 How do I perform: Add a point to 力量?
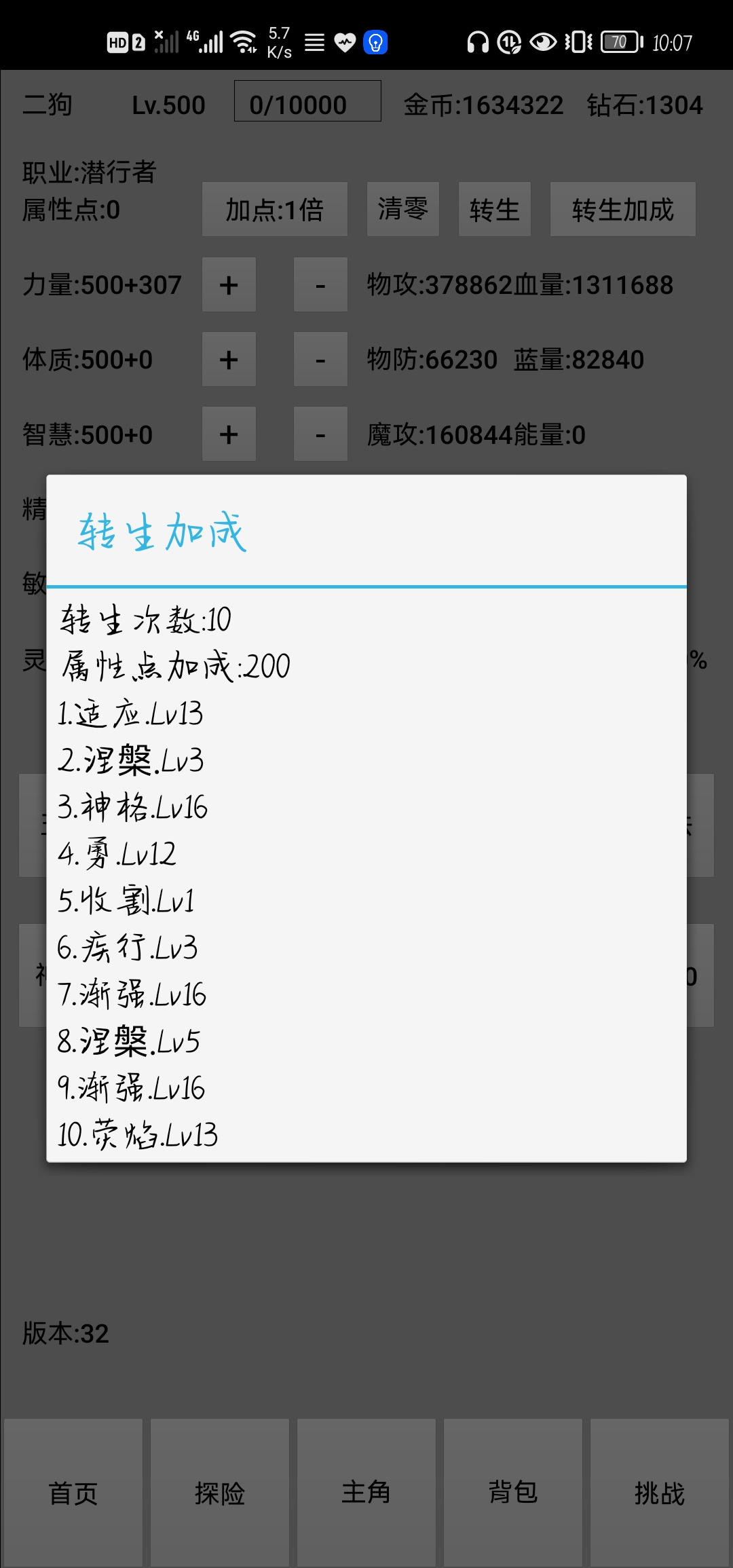coord(229,284)
